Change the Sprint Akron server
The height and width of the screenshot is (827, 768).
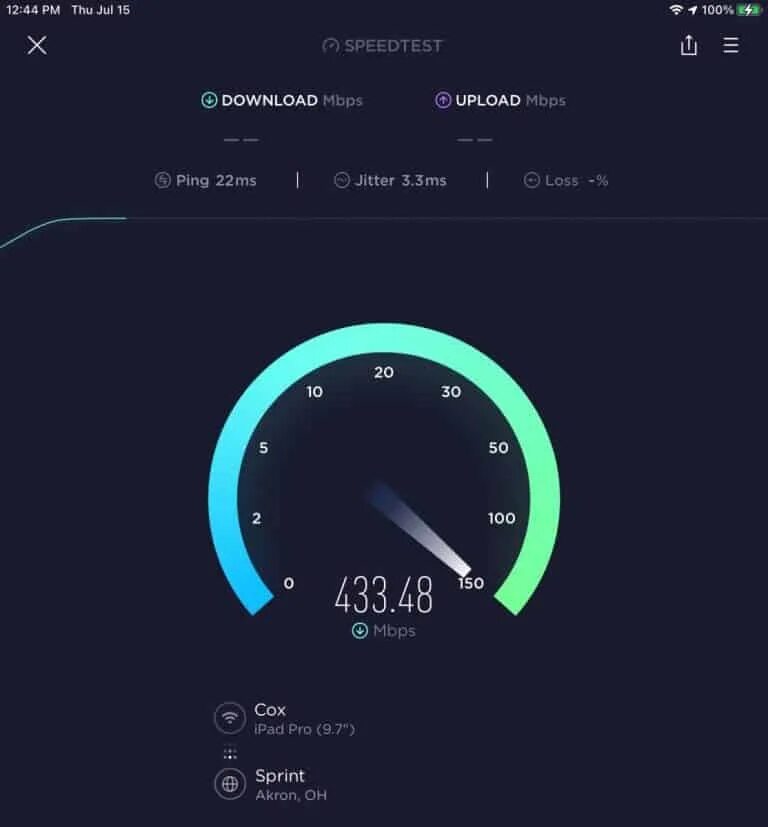tap(280, 784)
